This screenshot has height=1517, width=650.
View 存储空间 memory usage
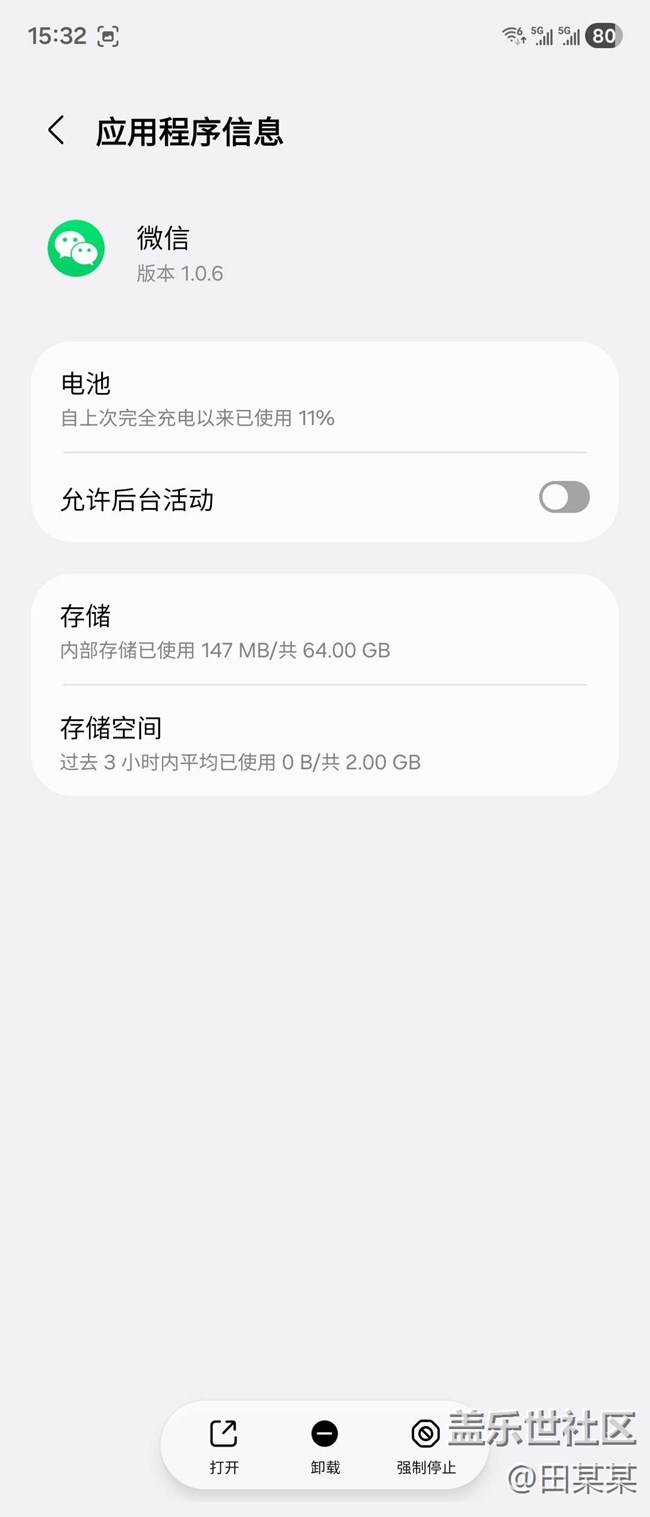pyautogui.click(x=324, y=743)
